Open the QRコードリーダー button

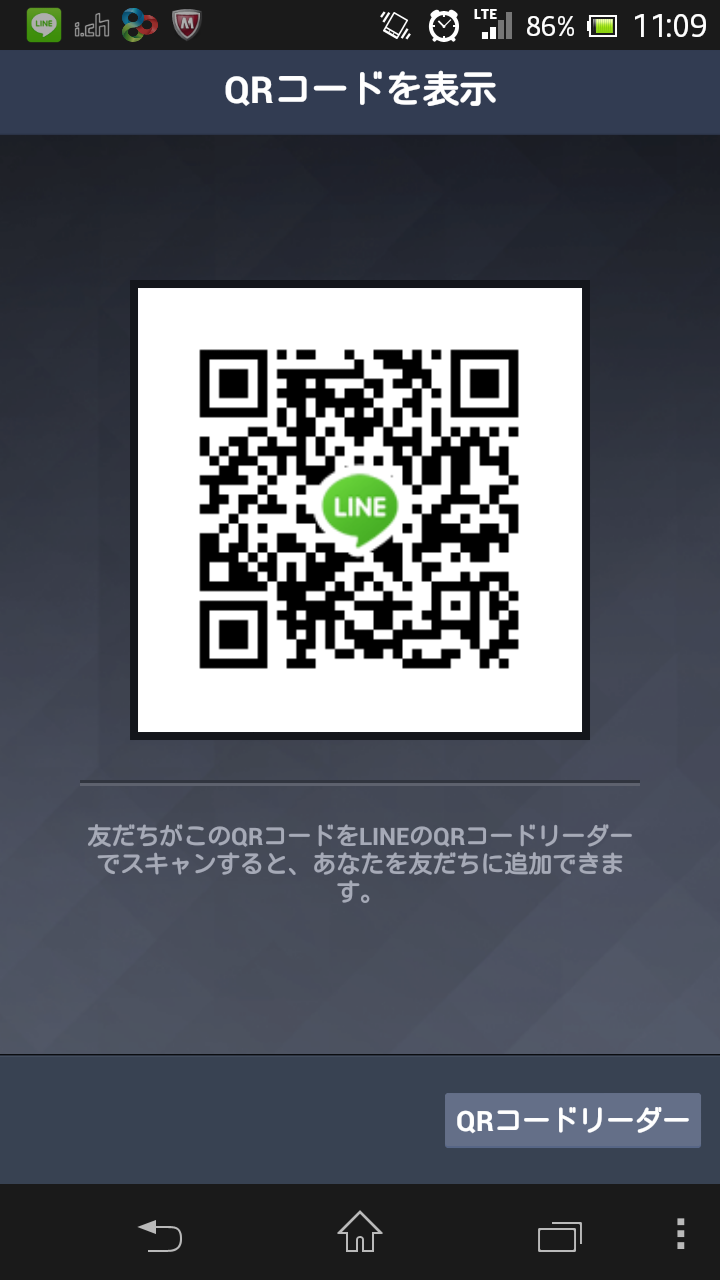(x=572, y=1120)
